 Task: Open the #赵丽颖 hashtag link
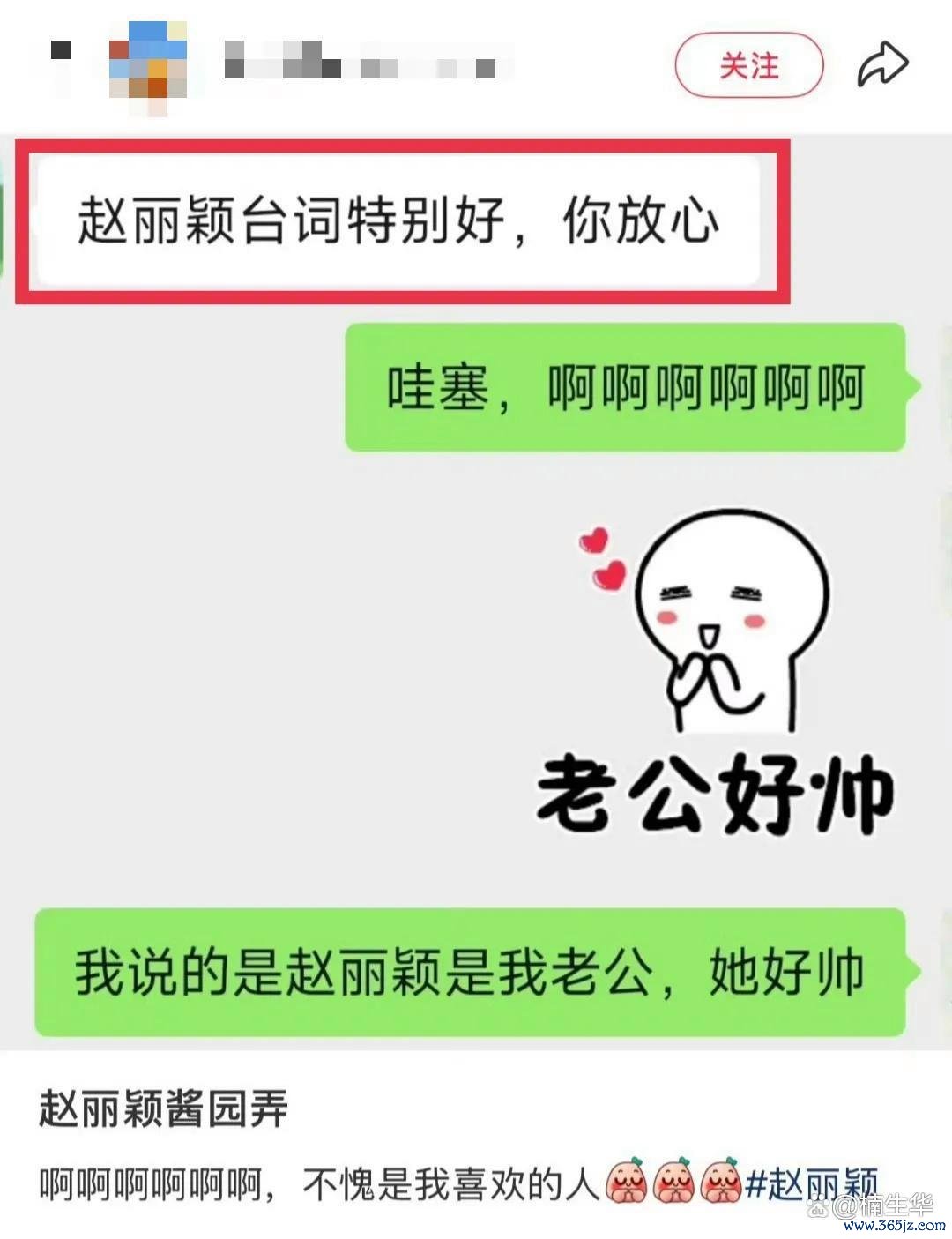tap(811, 1183)
